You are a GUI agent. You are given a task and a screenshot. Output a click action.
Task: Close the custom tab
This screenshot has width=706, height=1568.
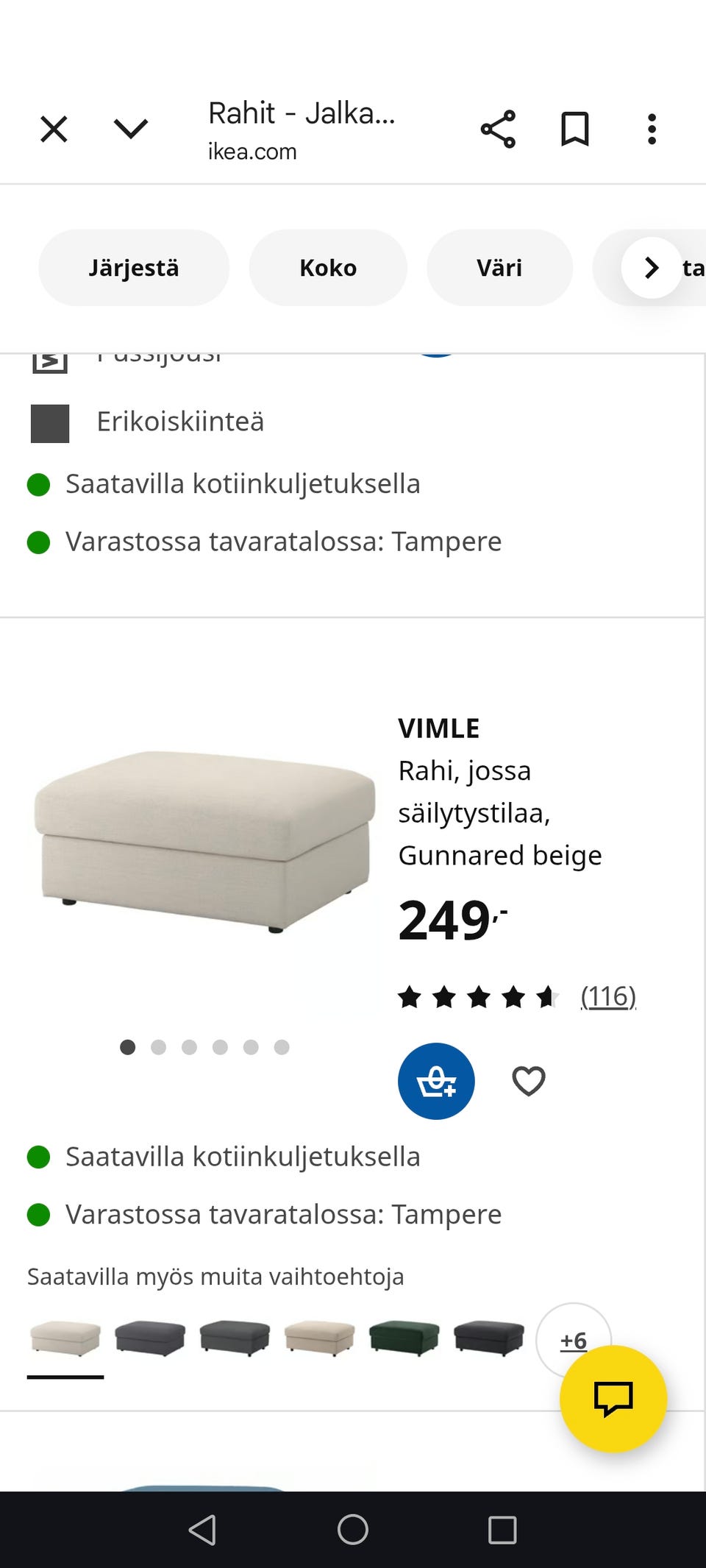click(x=53, y=129)
